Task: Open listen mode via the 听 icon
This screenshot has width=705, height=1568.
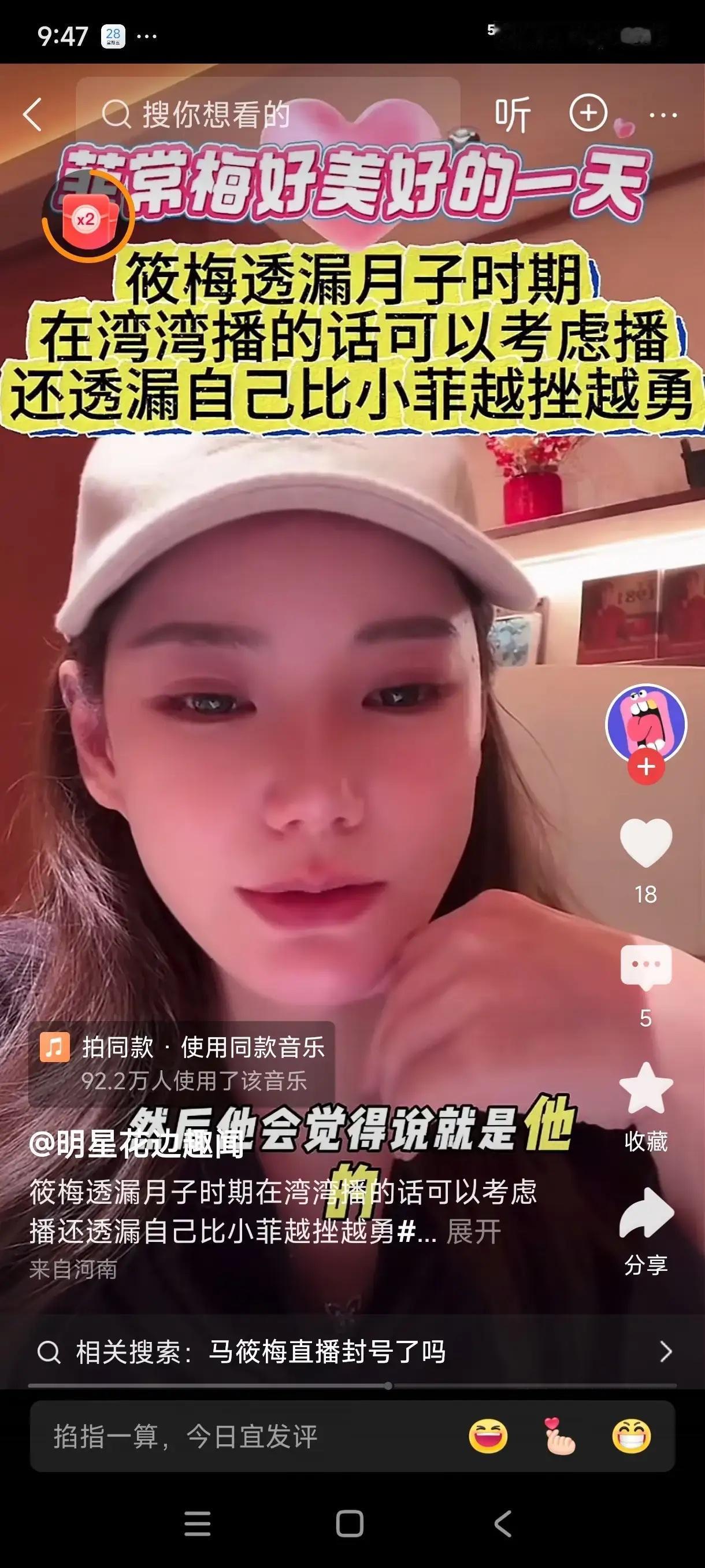Action: [x=513, y=116]
